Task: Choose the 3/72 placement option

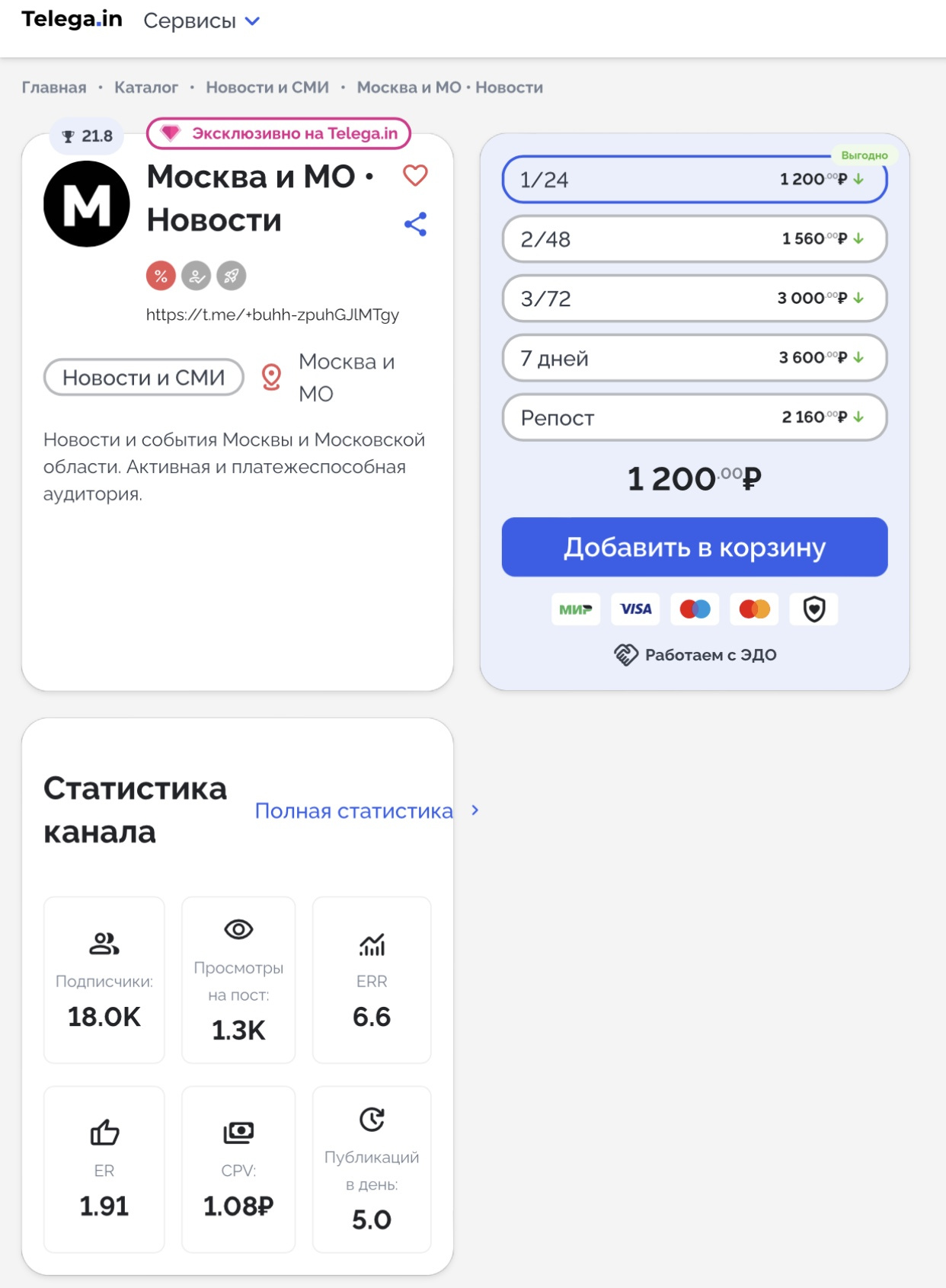Action: tap(694, 299)
